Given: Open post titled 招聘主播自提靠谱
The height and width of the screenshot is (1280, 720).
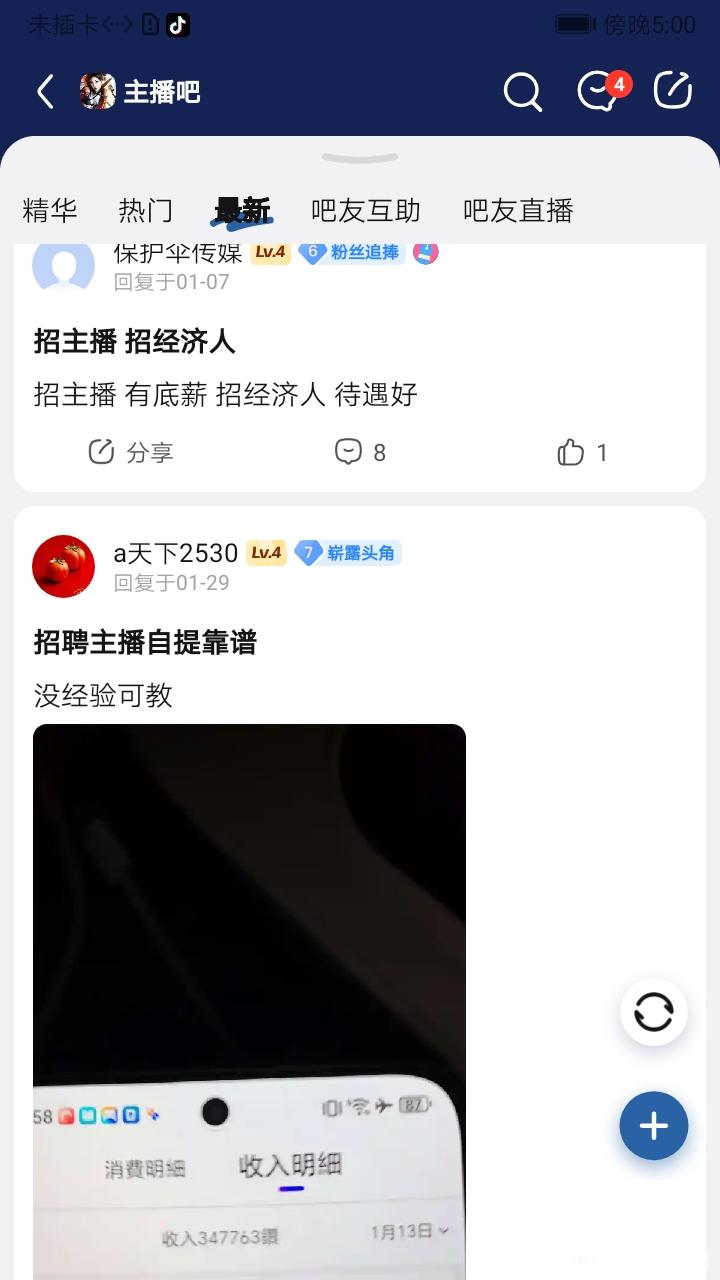Looking at the screenshot, I should (145, 642).
